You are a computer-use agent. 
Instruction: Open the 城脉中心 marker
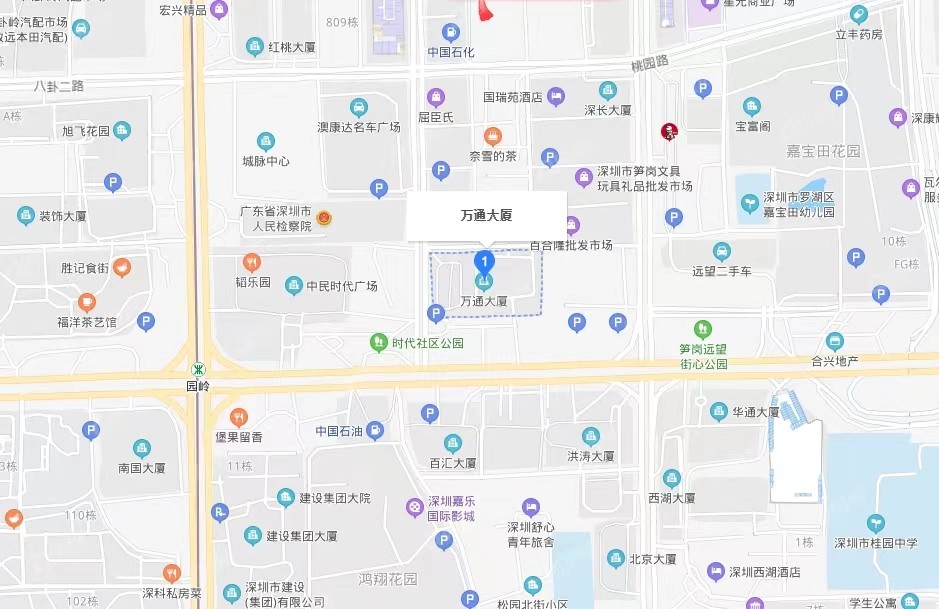coord(265,142)
